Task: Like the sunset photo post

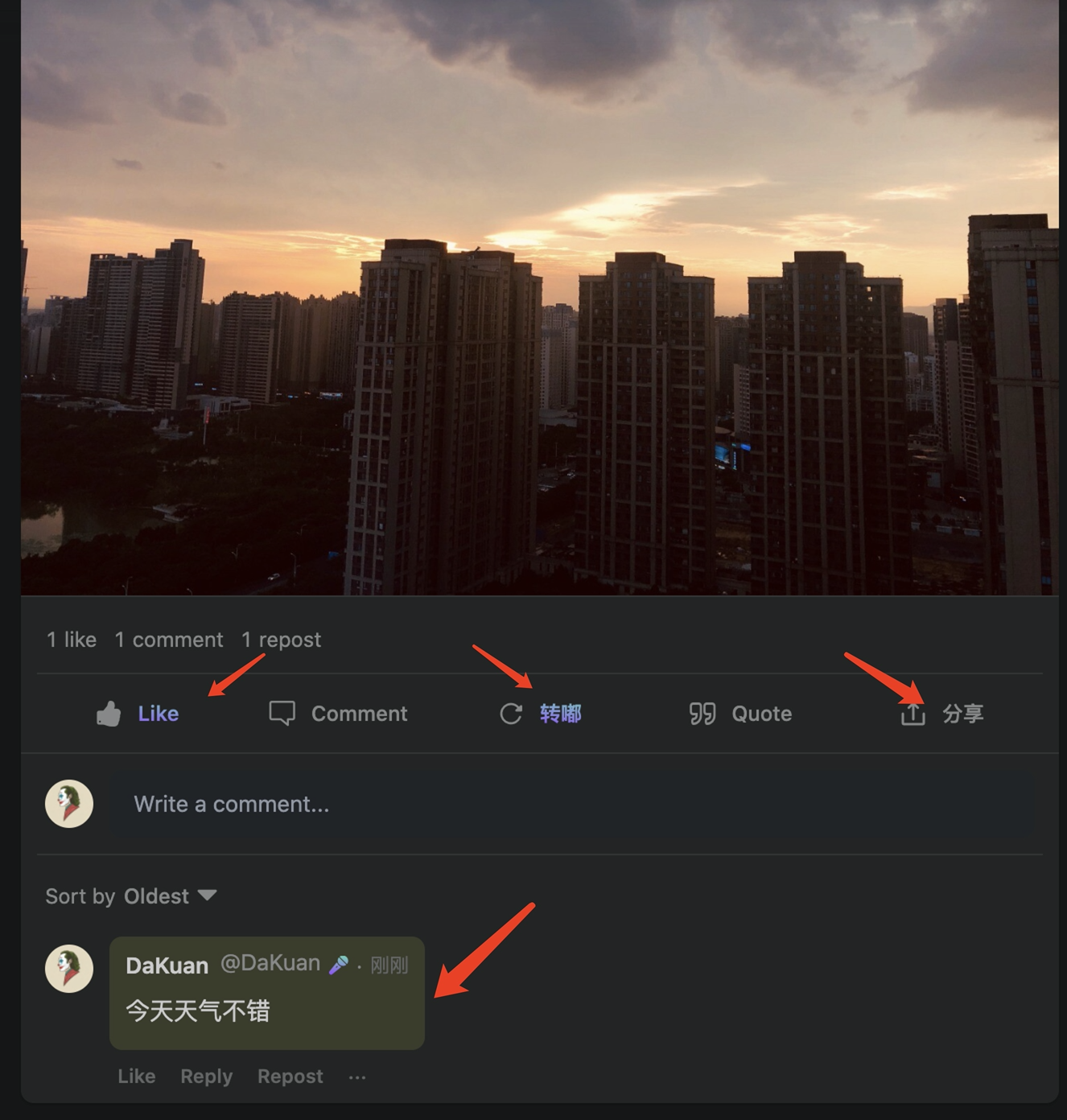Action: pyautogui.click(x=138, y=714)
